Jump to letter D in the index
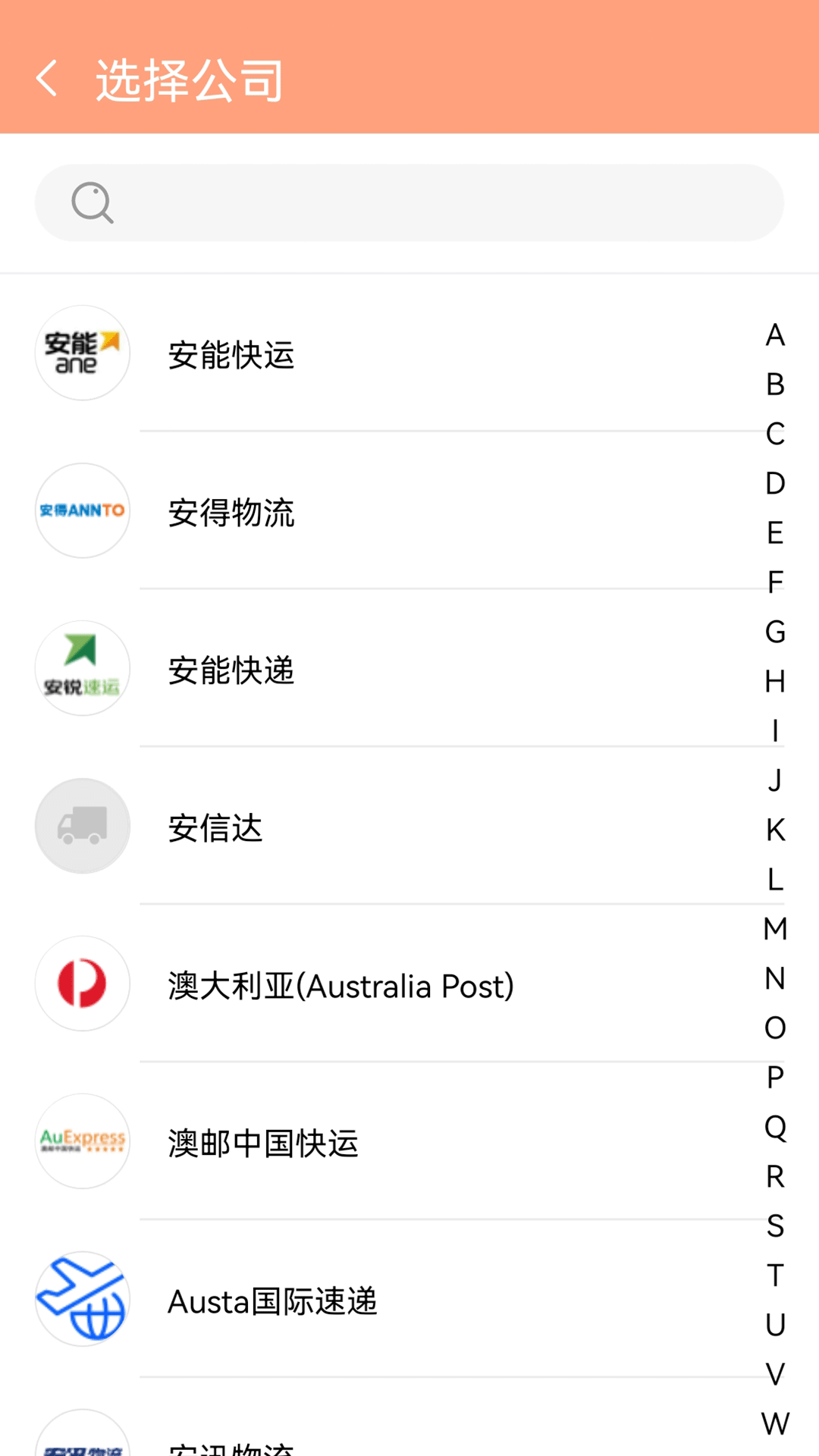This screenshot has height=1456, width=819. [775, 483]
